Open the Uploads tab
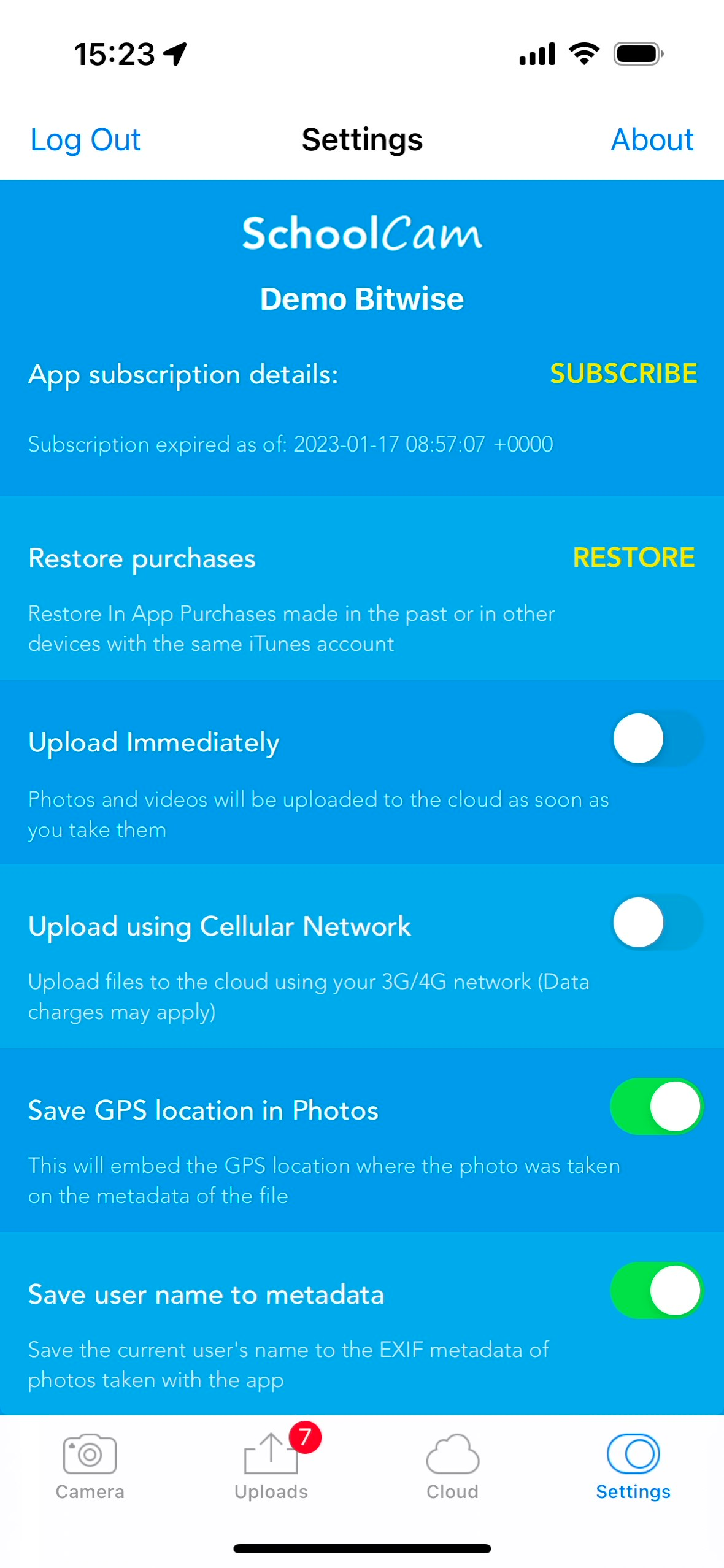 271,1466
